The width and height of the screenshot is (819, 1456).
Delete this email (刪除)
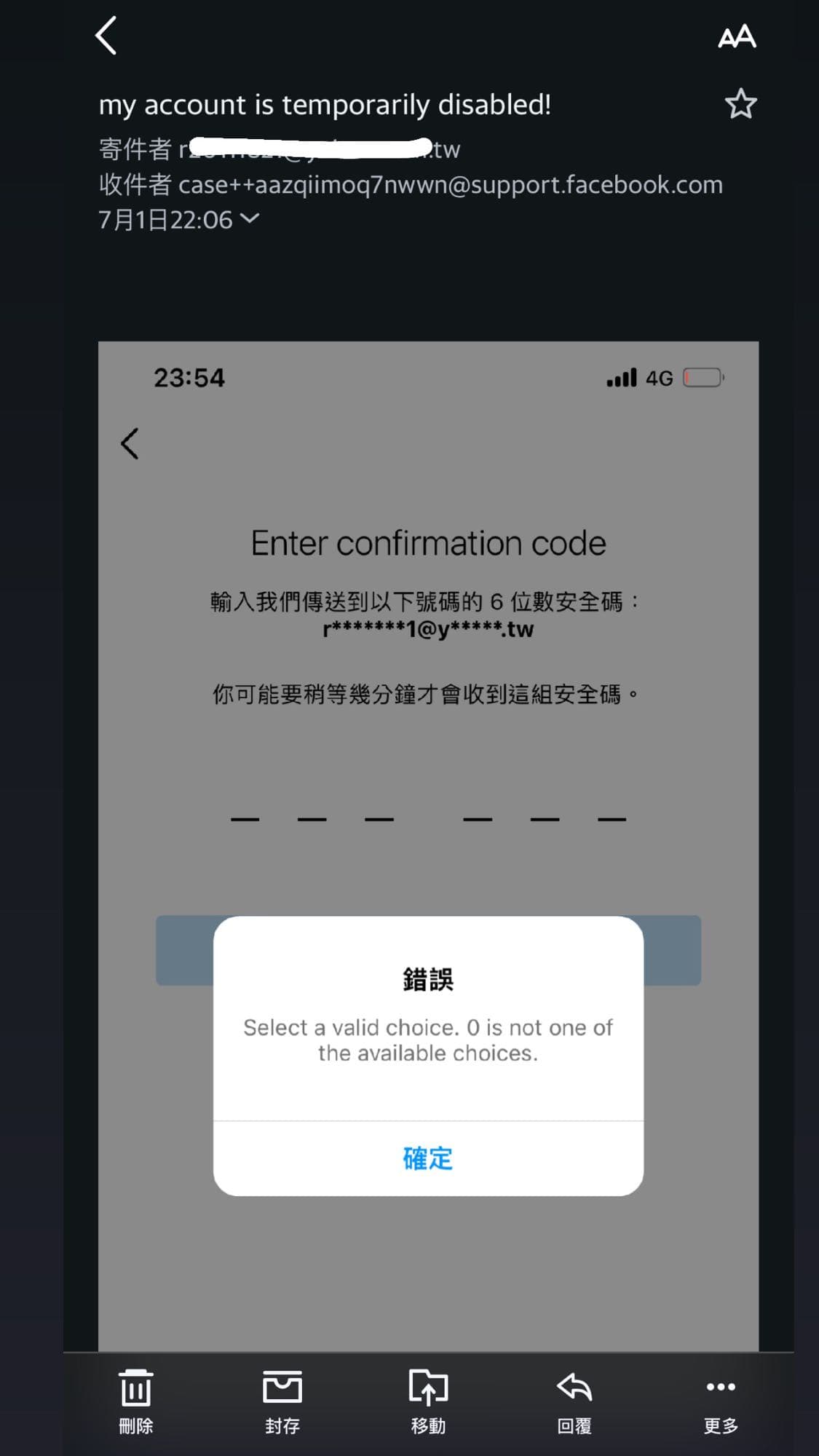point(136,1401)
